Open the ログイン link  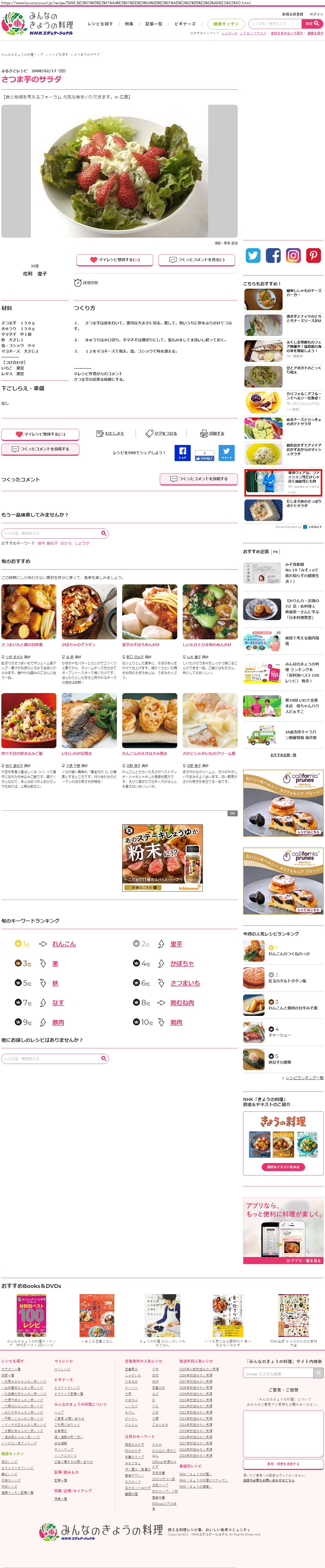click(316, 14)
